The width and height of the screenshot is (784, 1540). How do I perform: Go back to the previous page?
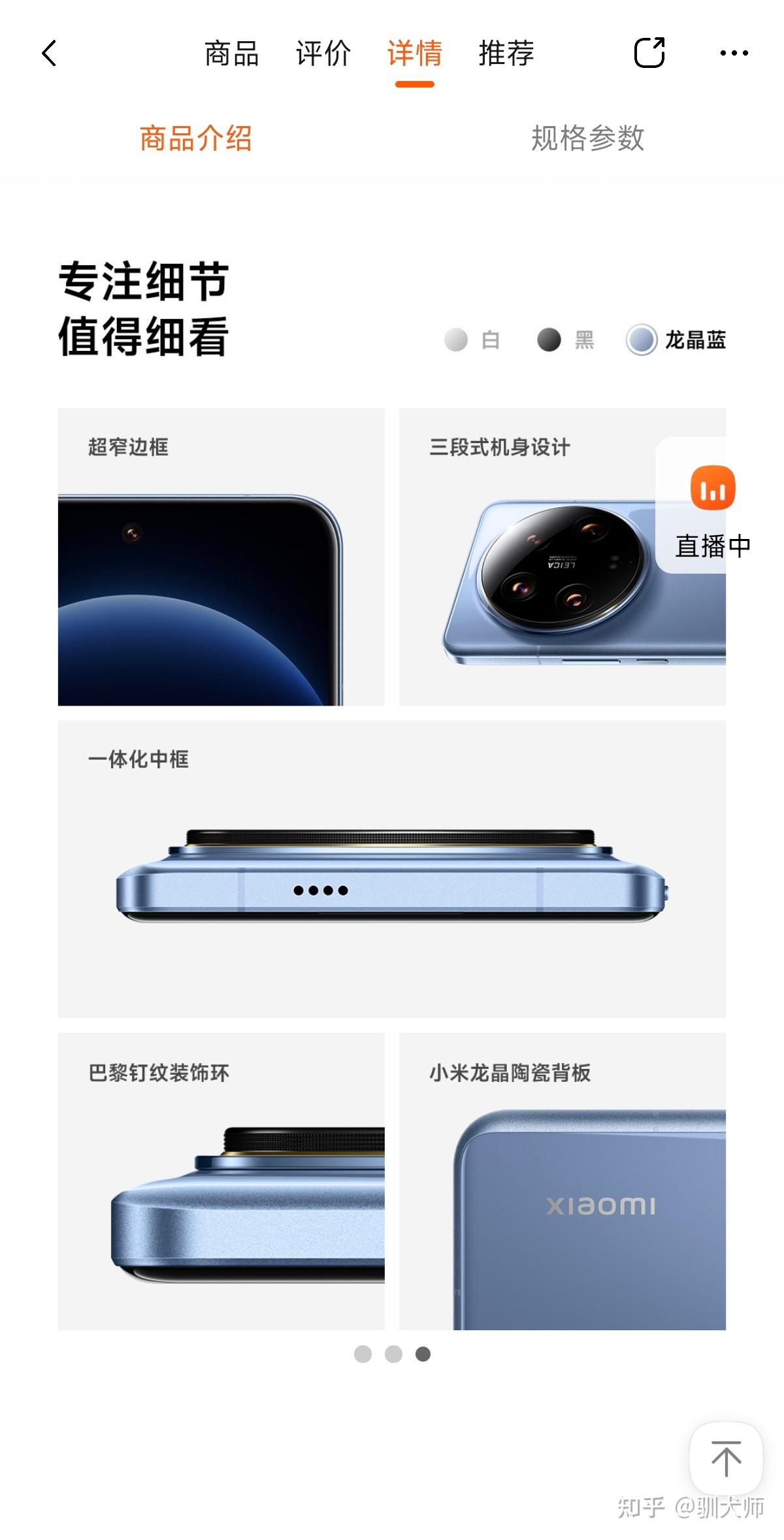49,54
